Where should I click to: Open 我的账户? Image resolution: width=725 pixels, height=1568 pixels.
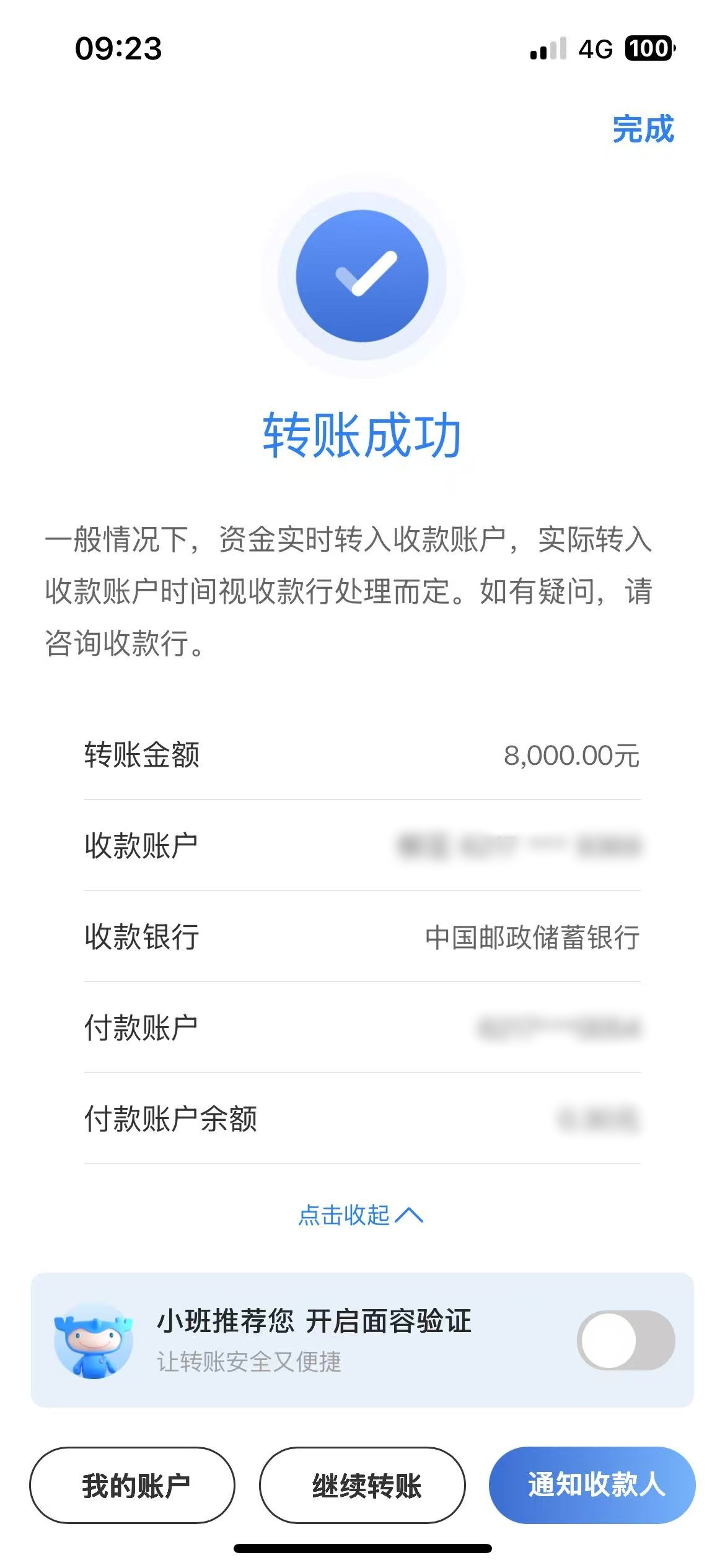[x=133, y=1485]
